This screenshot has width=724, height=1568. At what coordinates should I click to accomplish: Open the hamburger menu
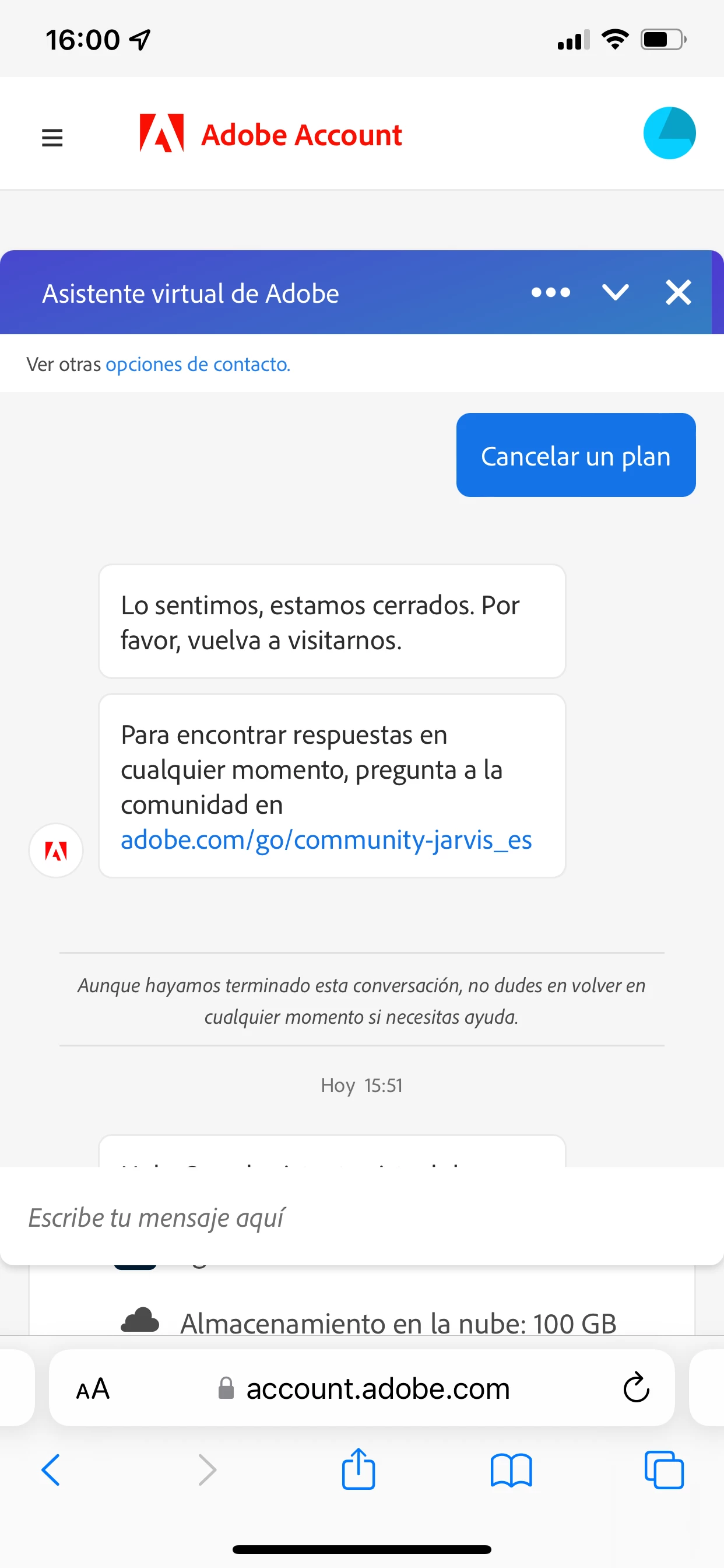52,138
